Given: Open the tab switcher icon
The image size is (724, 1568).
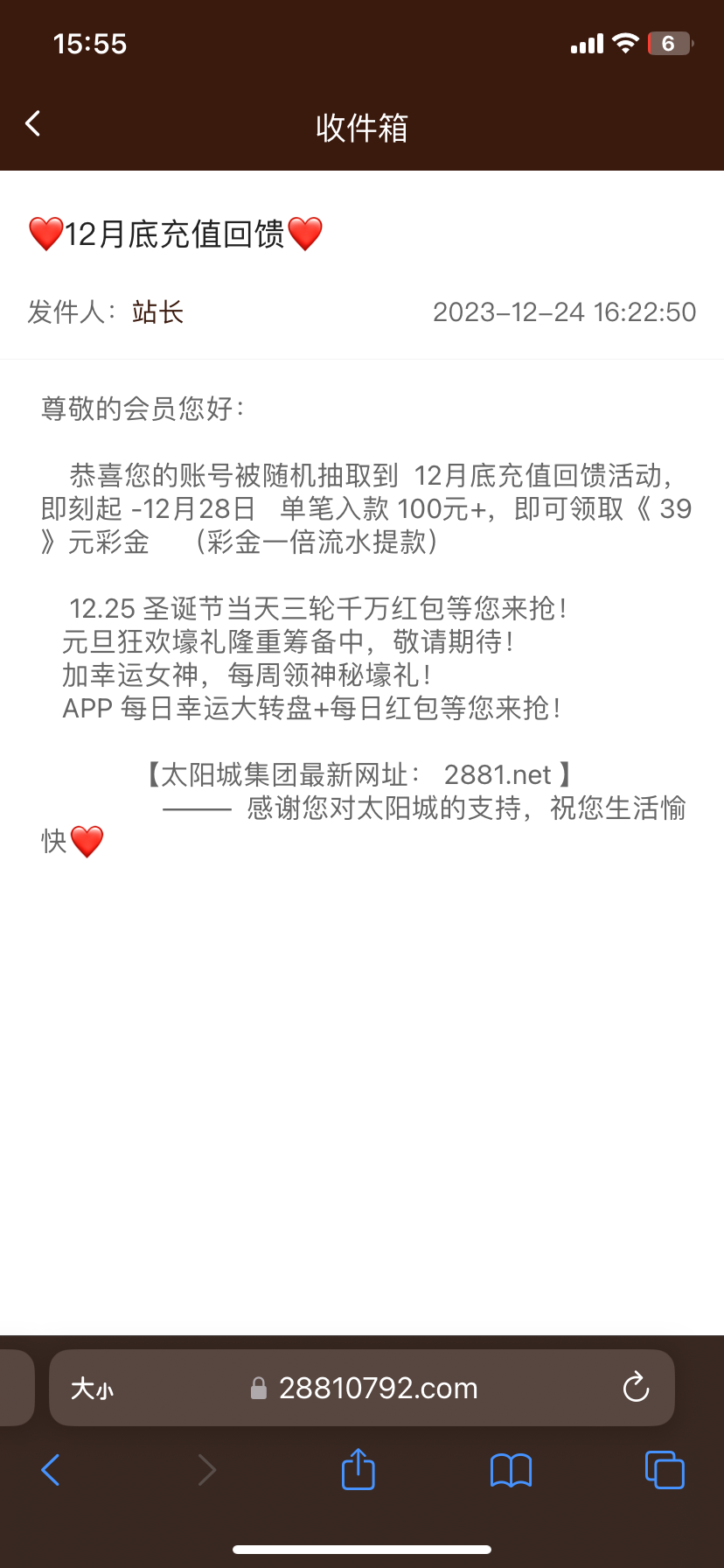Looking at the screenshot, I should (664, 1470).
